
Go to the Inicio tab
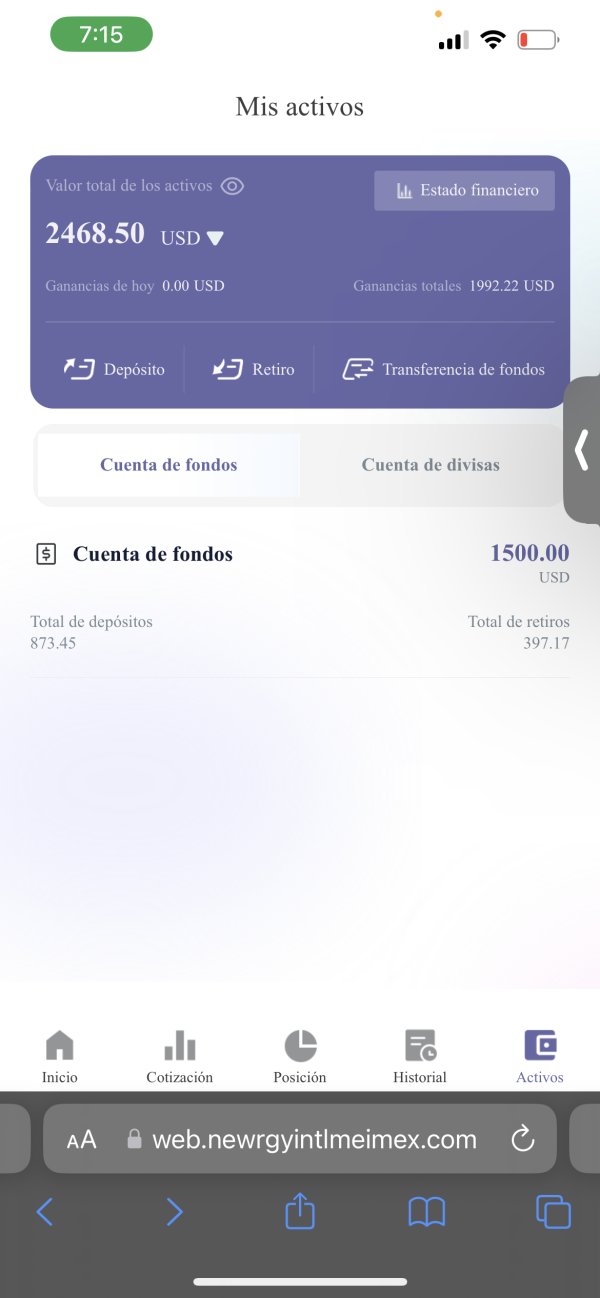click(x=60, y=1057)
